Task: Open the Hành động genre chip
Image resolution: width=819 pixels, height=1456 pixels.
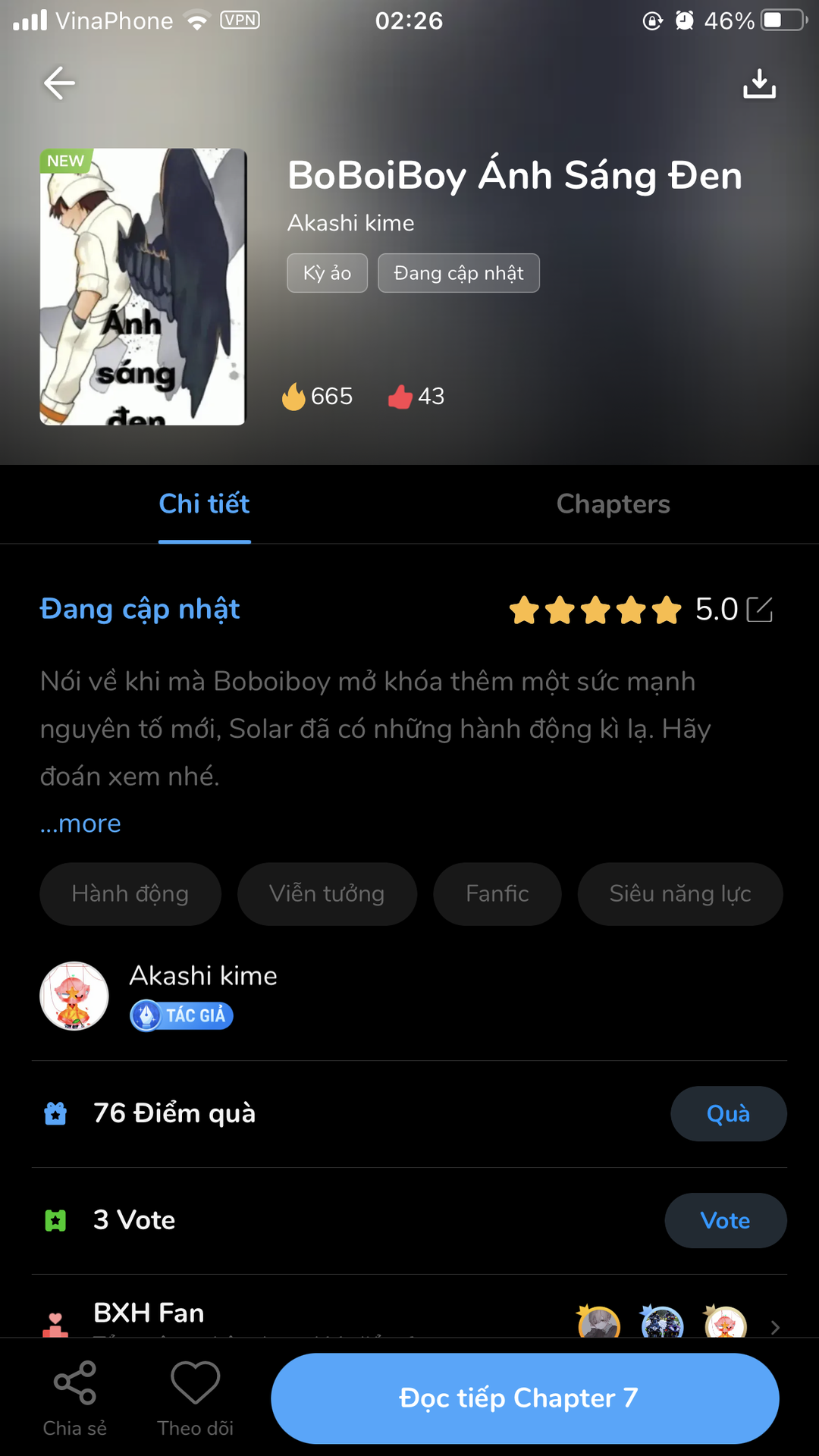Action: (x=130, y=894)
